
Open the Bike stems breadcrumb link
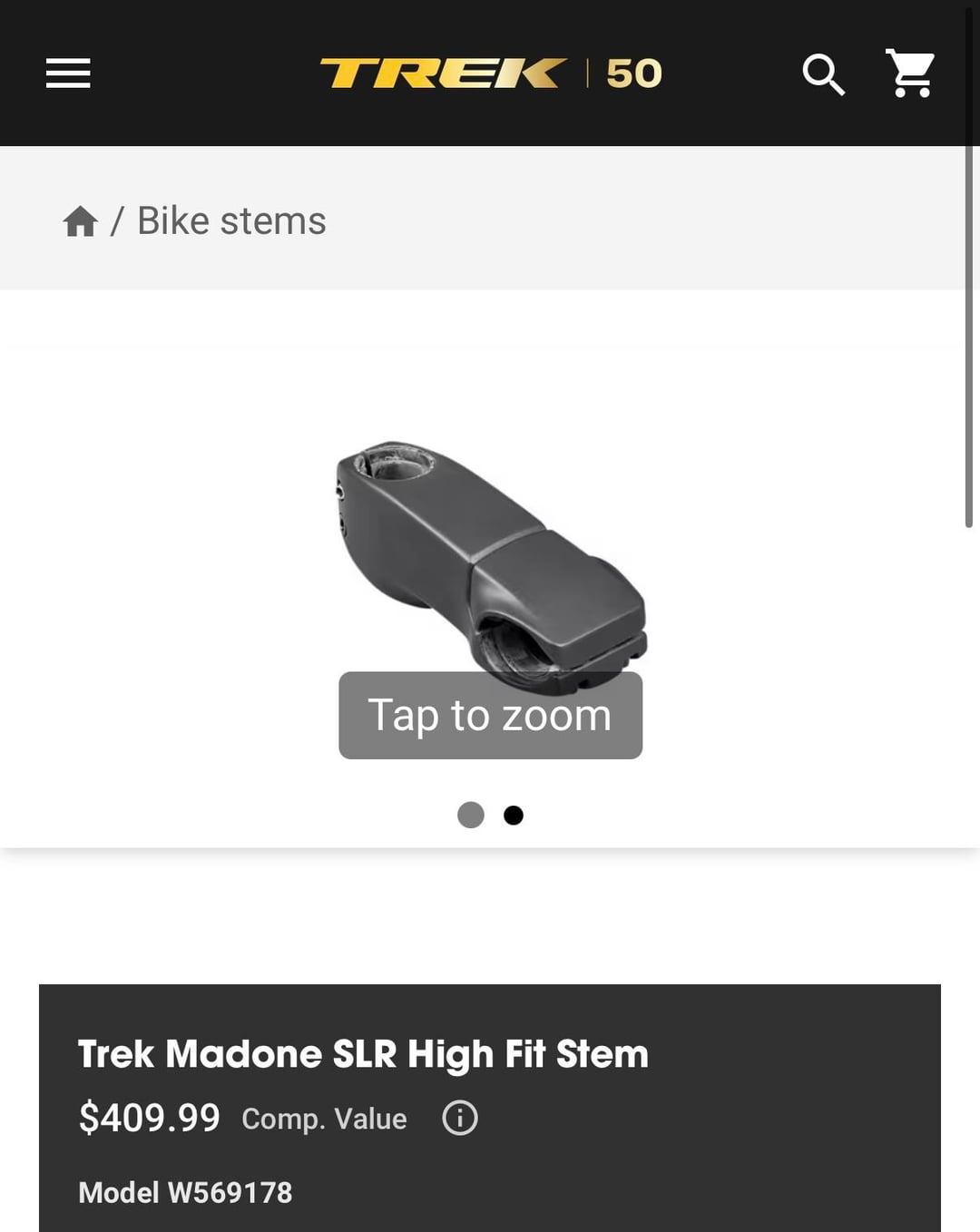[x=231, y=220]
